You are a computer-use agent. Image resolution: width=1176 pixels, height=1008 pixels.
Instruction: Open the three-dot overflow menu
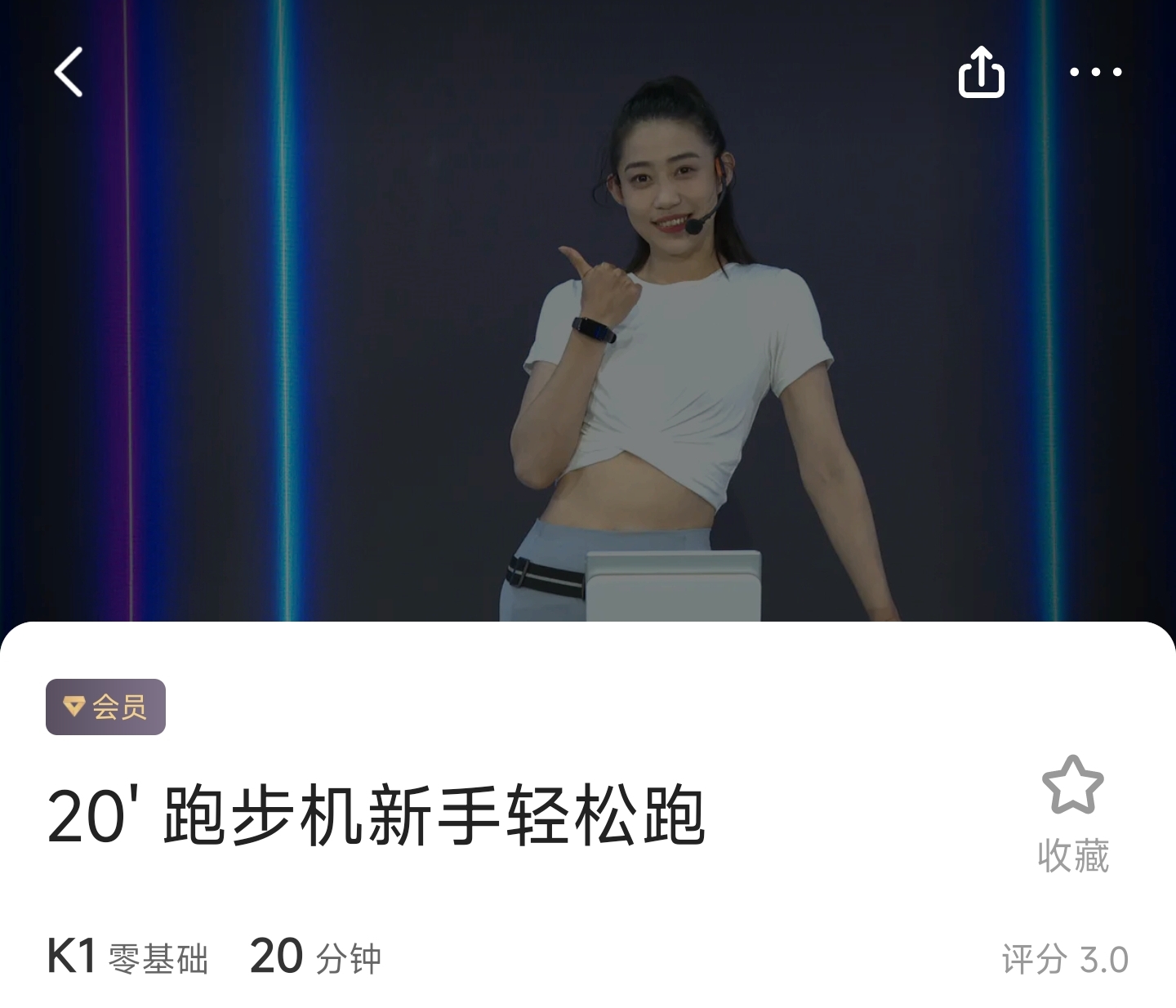(1095, 72)
